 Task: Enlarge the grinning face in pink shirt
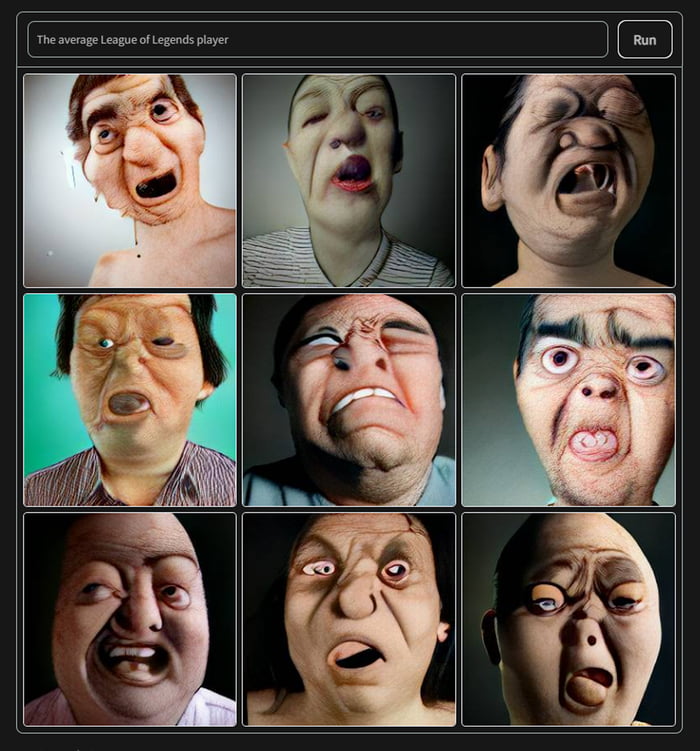pos(130,619)
